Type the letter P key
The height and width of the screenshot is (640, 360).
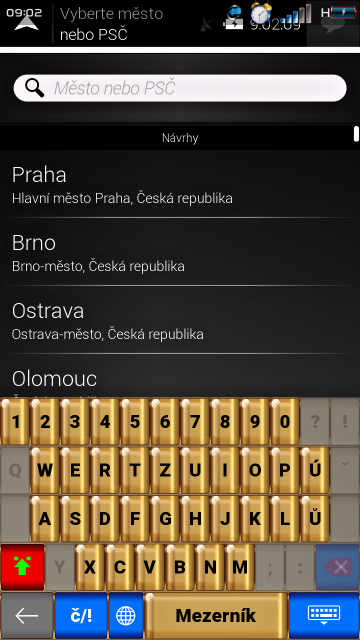click(284, 470)
